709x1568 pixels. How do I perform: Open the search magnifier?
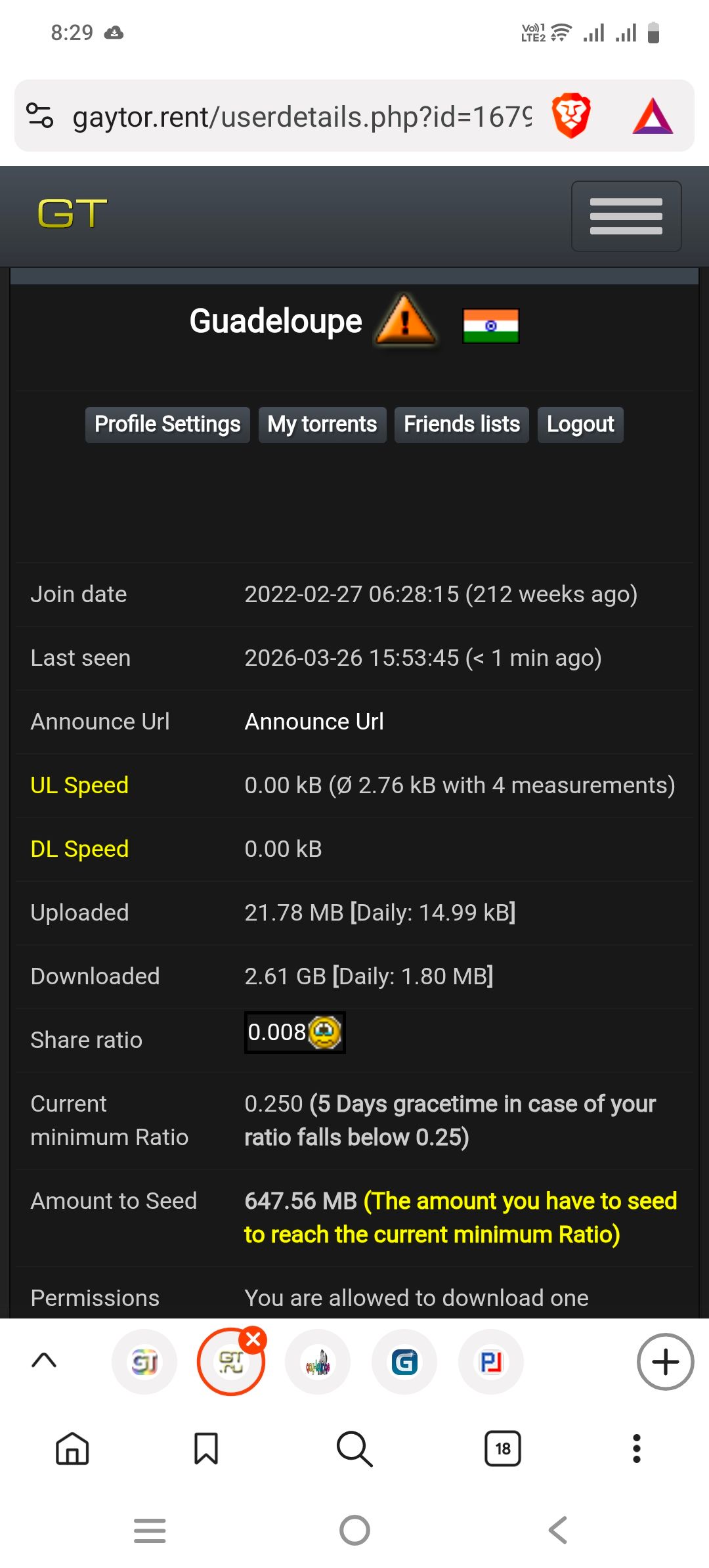(354, 1448)
